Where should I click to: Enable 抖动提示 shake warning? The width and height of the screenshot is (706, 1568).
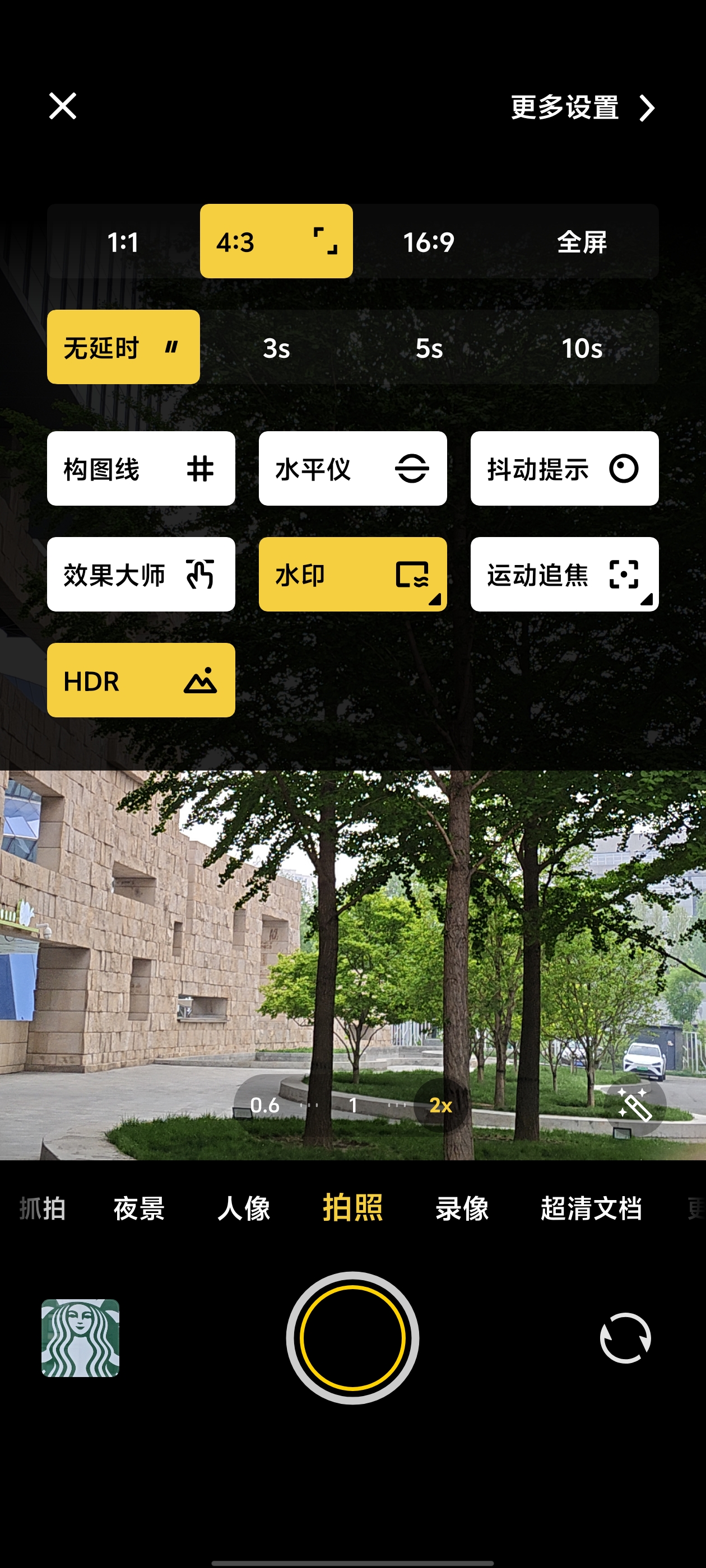564,469
